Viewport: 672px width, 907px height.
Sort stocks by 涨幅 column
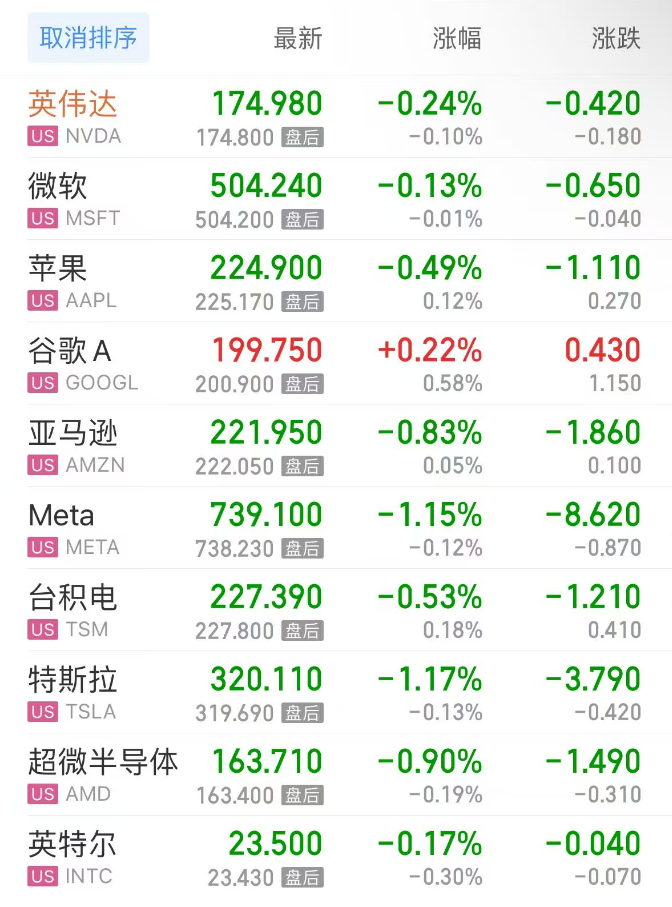[457, 39]
